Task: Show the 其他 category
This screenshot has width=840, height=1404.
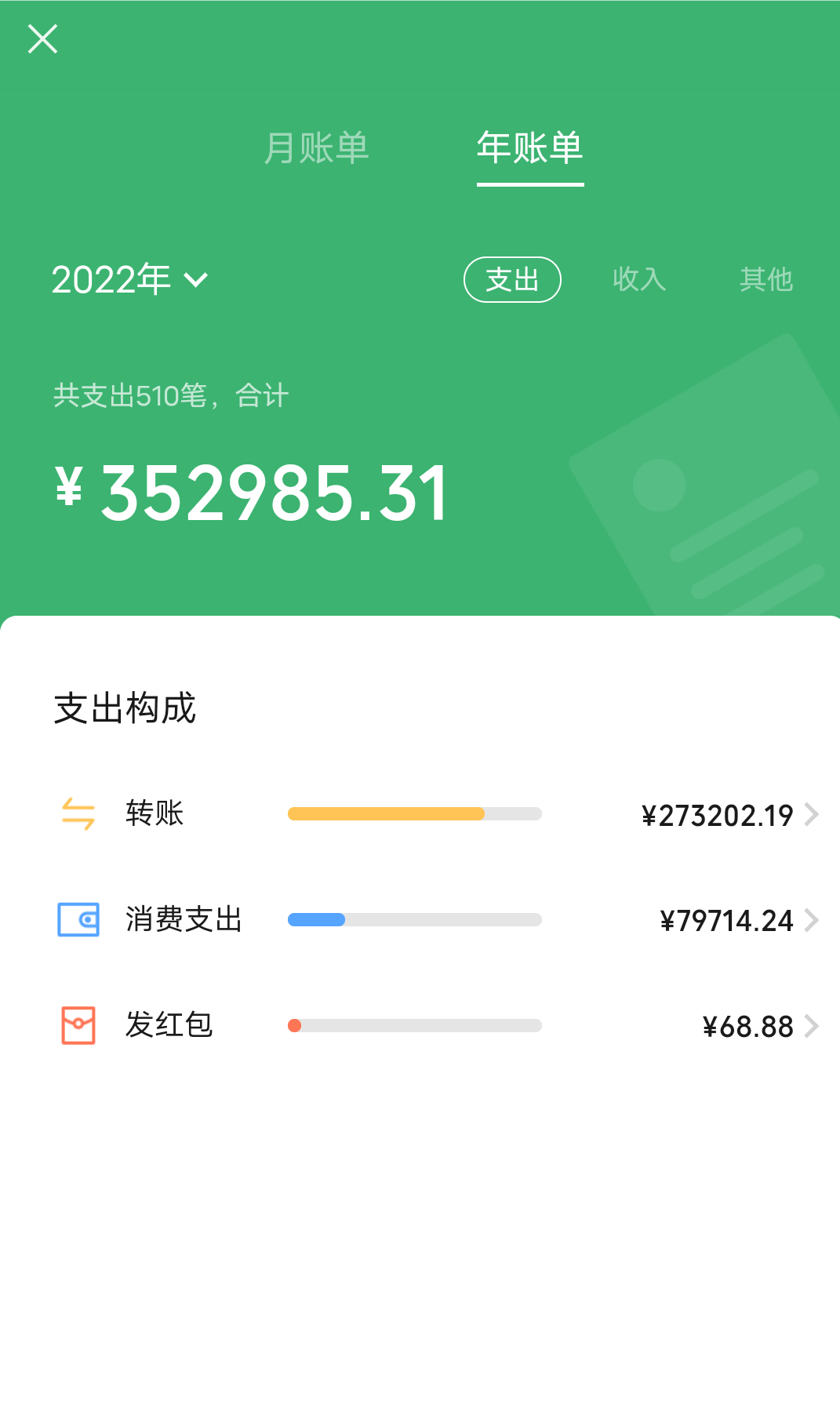Action: (766, 279)
